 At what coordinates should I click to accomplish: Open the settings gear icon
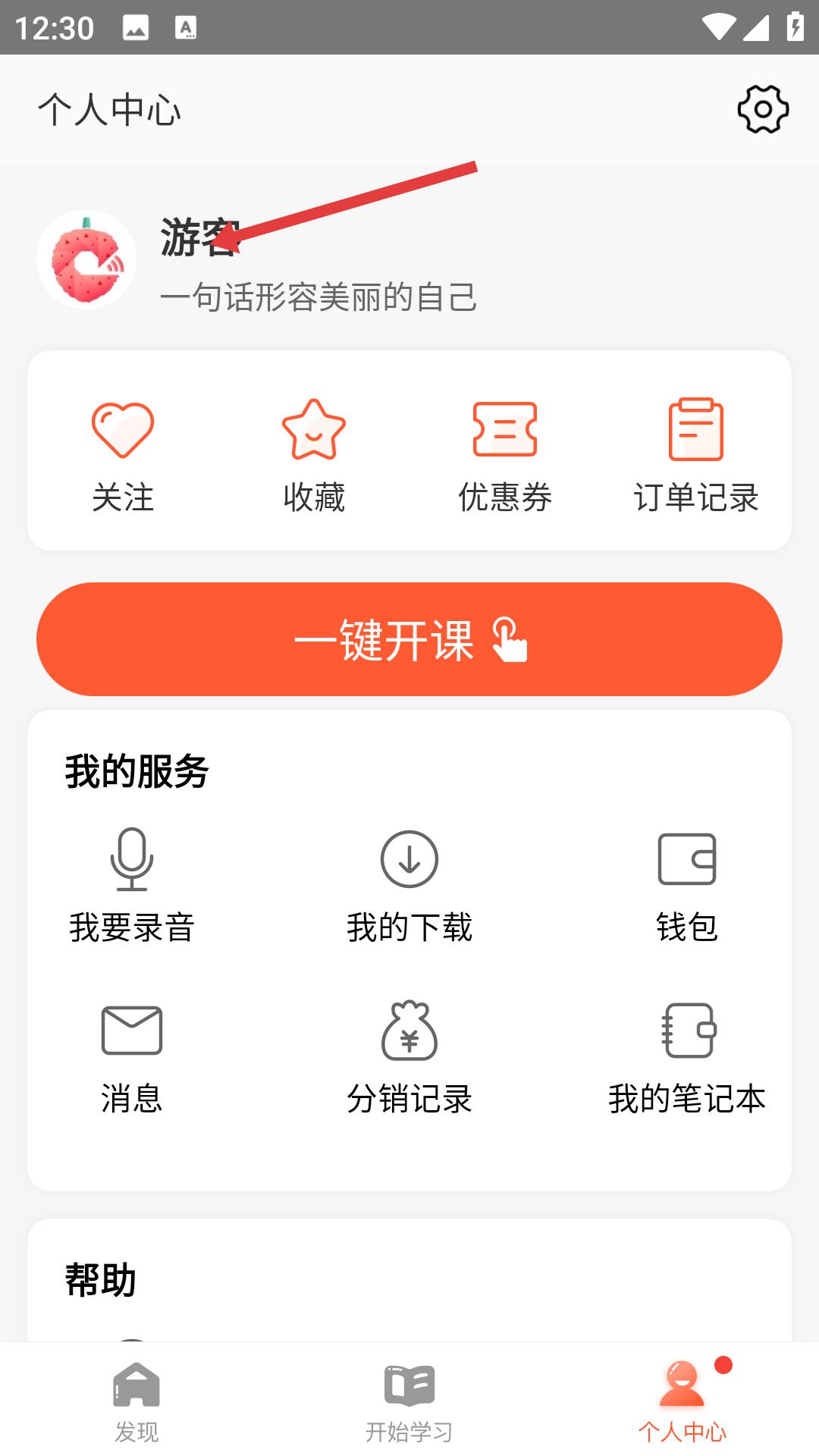coord(763,109)
